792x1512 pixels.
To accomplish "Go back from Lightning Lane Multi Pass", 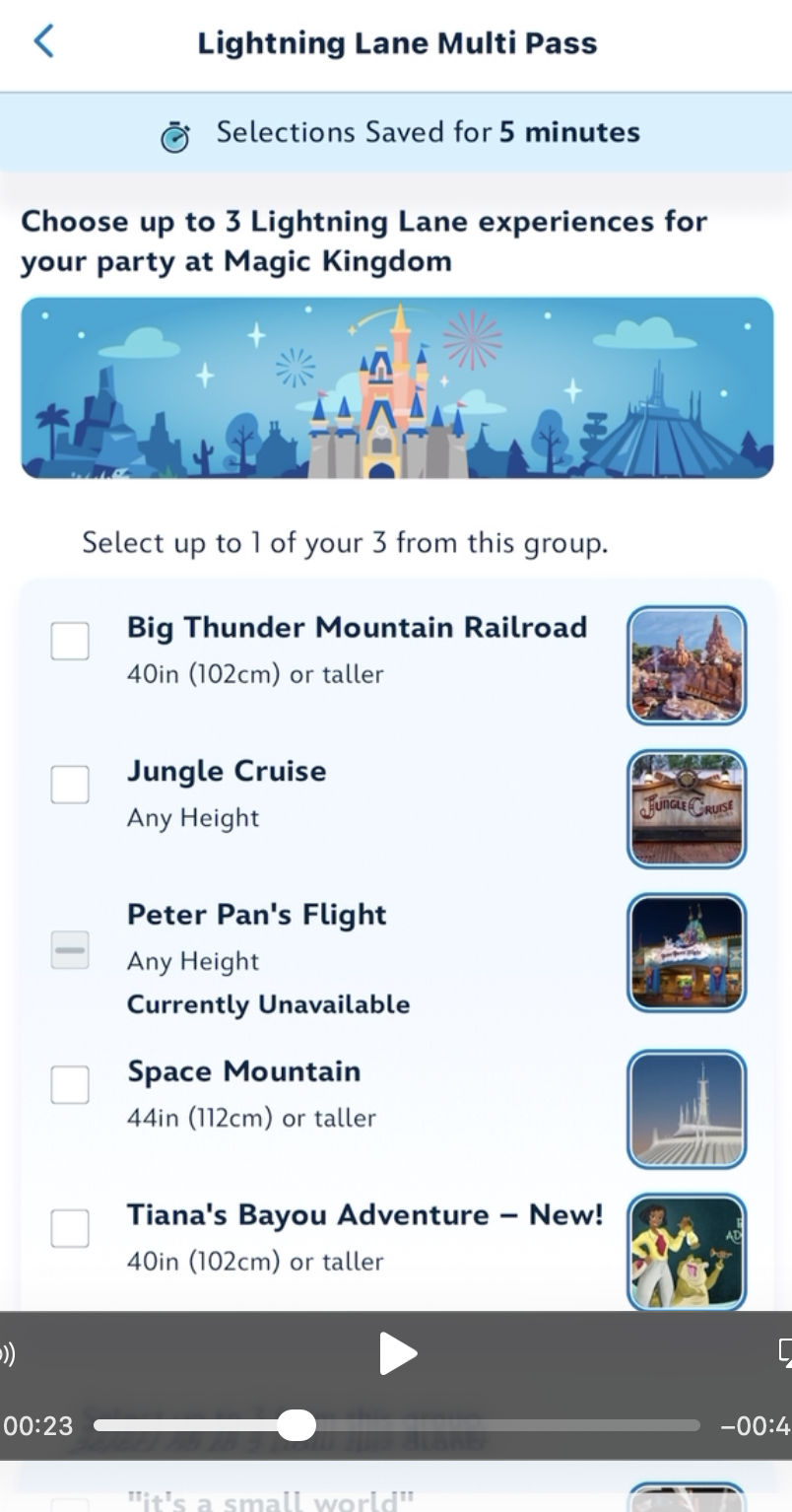I will (x=43, y=42).
